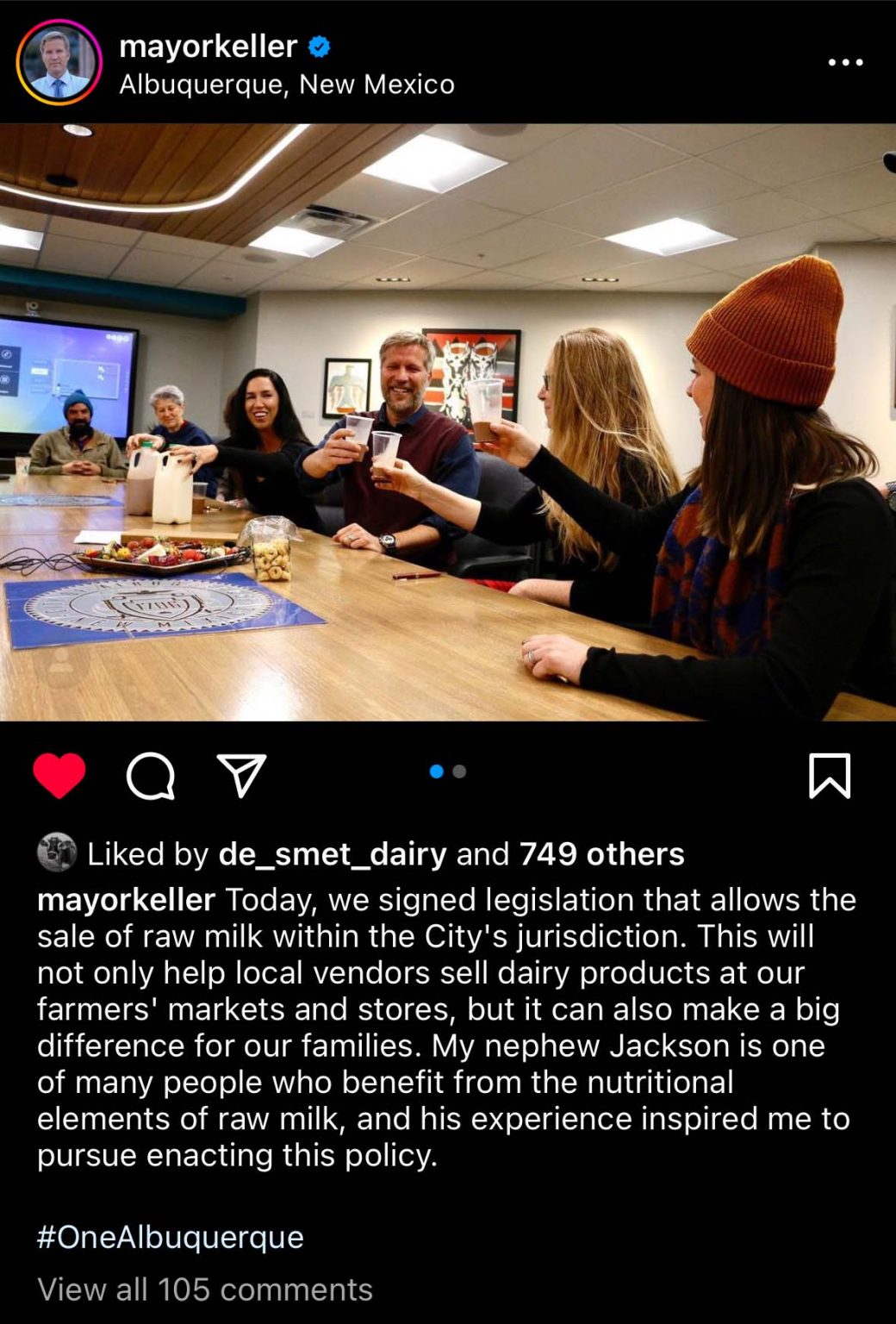Share the post with the paper plane
Image resolution: width=896 pixels, height=1324 pixels.
click(241, 775)
